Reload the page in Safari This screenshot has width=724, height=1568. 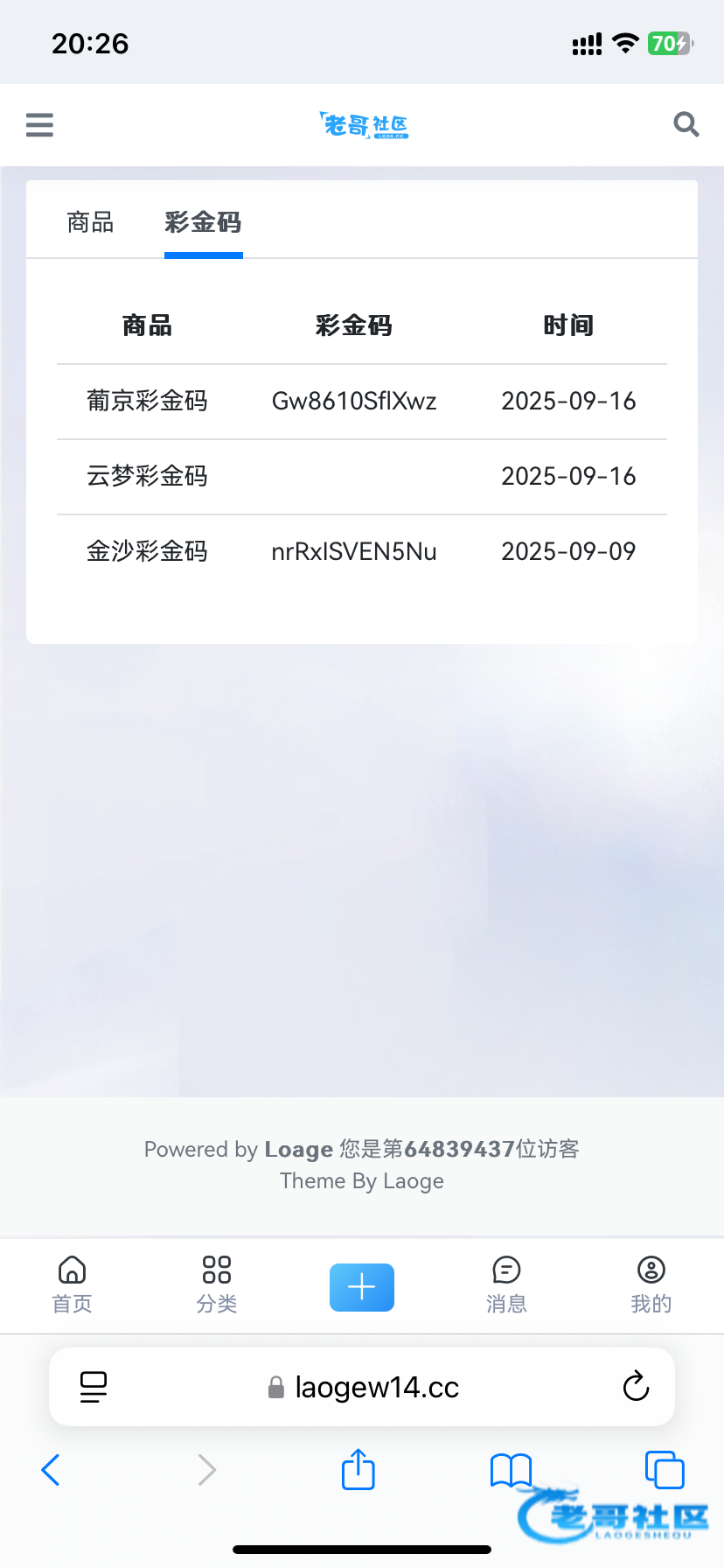636,1387
